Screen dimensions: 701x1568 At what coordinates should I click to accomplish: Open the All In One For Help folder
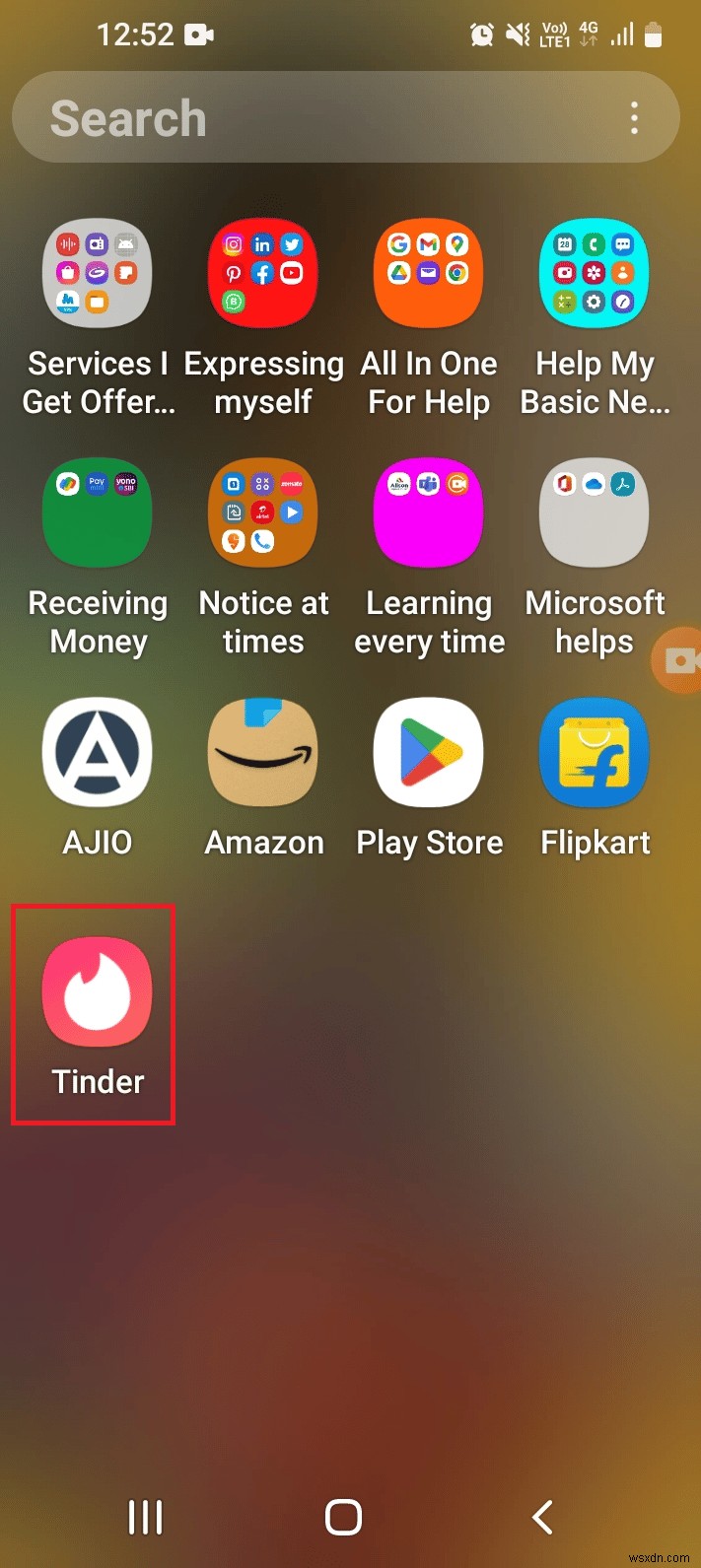tap(429, 274)
